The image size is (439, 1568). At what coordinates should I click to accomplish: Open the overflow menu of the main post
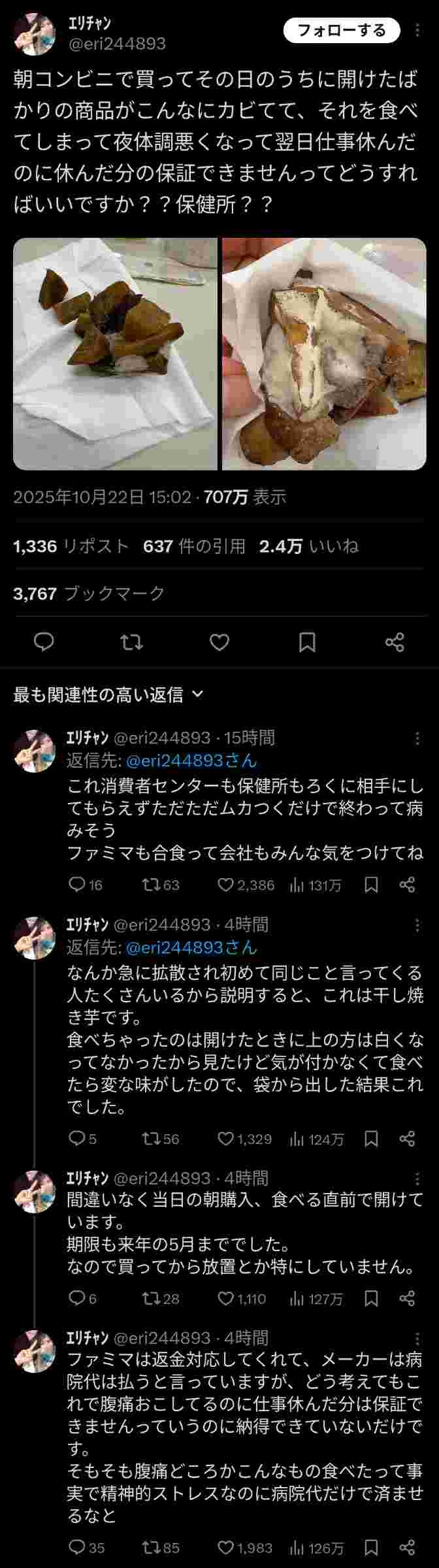tap(418, 31)
